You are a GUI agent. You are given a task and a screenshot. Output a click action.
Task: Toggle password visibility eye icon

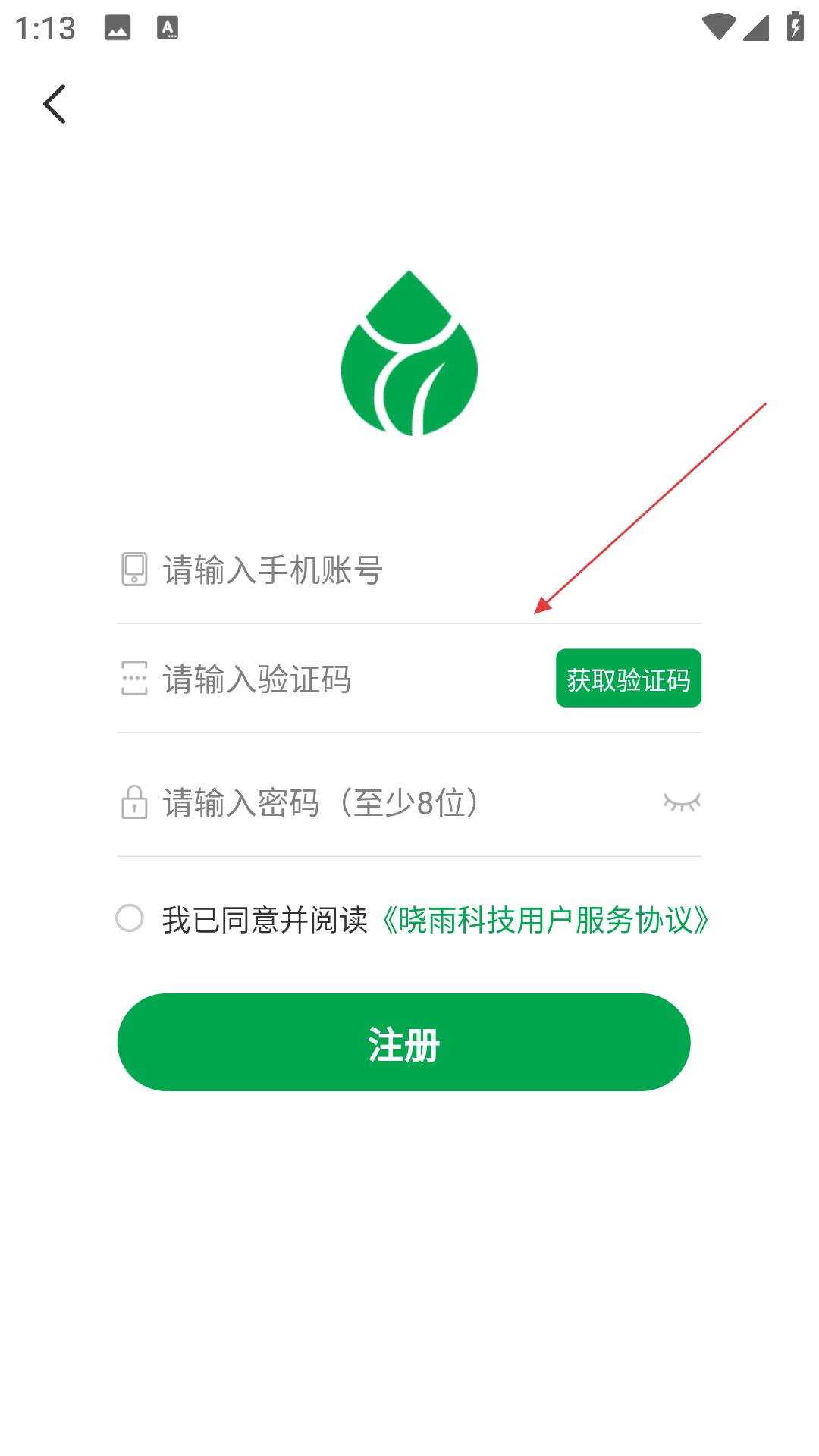[x=682, y=802]
